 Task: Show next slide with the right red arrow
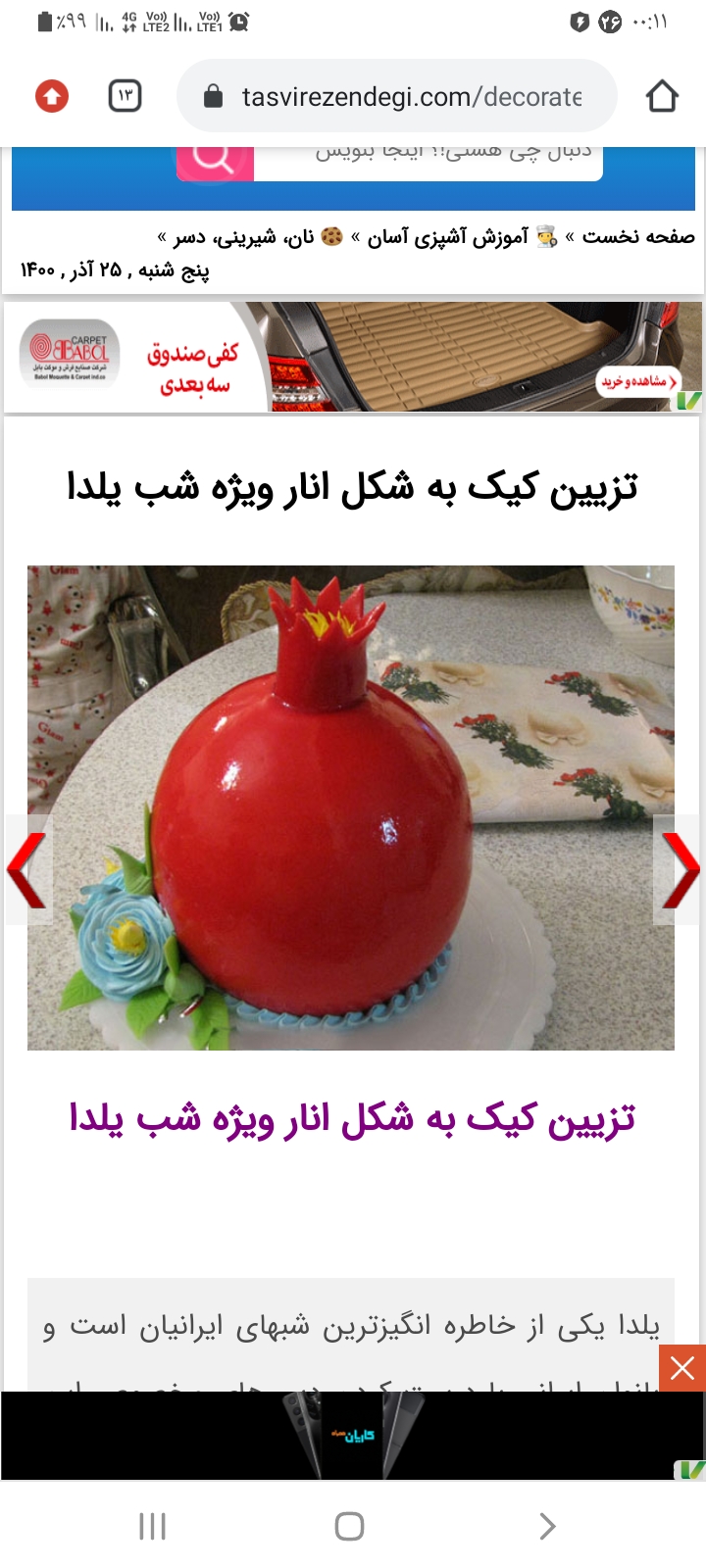click(x=678, y=869)
